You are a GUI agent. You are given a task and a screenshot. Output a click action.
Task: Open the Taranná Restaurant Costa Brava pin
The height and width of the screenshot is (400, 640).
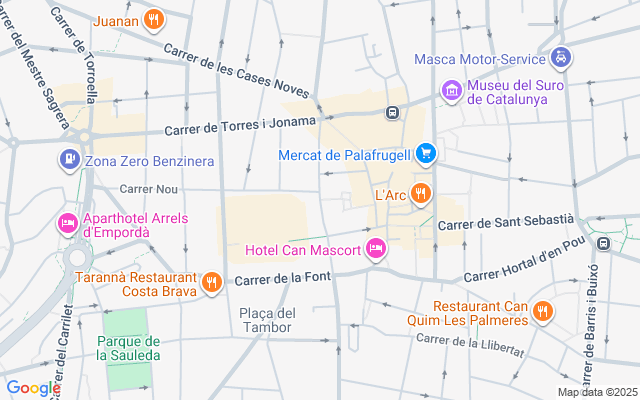211,283
